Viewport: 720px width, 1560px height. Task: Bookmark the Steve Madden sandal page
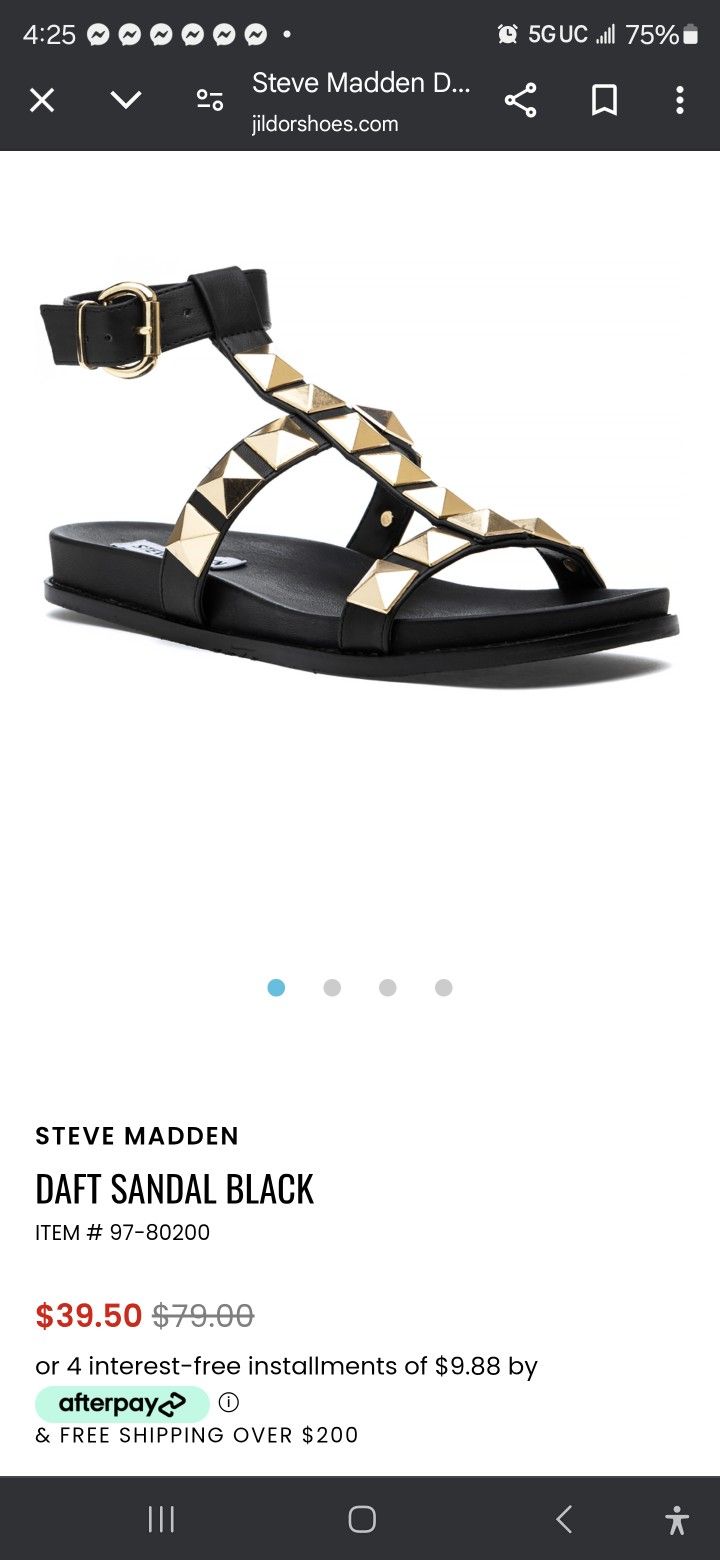pos(605,100)
